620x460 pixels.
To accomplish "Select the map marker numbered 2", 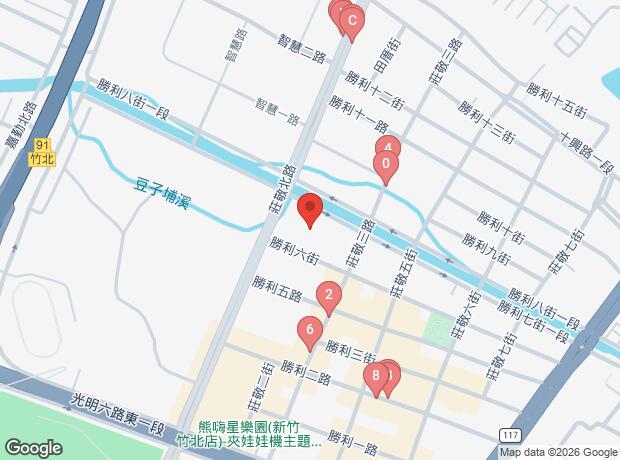I will 328,295.
